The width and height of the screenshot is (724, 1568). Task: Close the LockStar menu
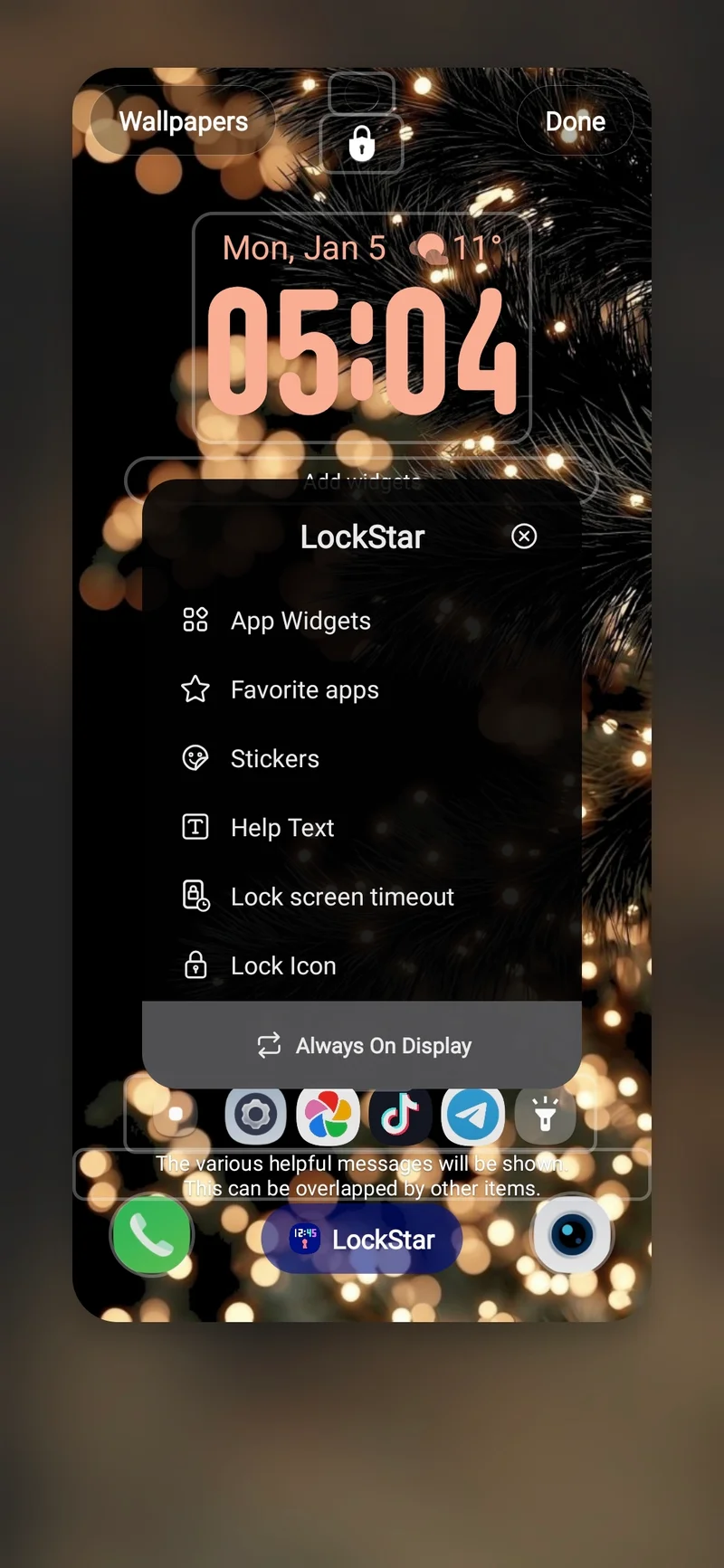pyautogui.click(x=524, y=537)
